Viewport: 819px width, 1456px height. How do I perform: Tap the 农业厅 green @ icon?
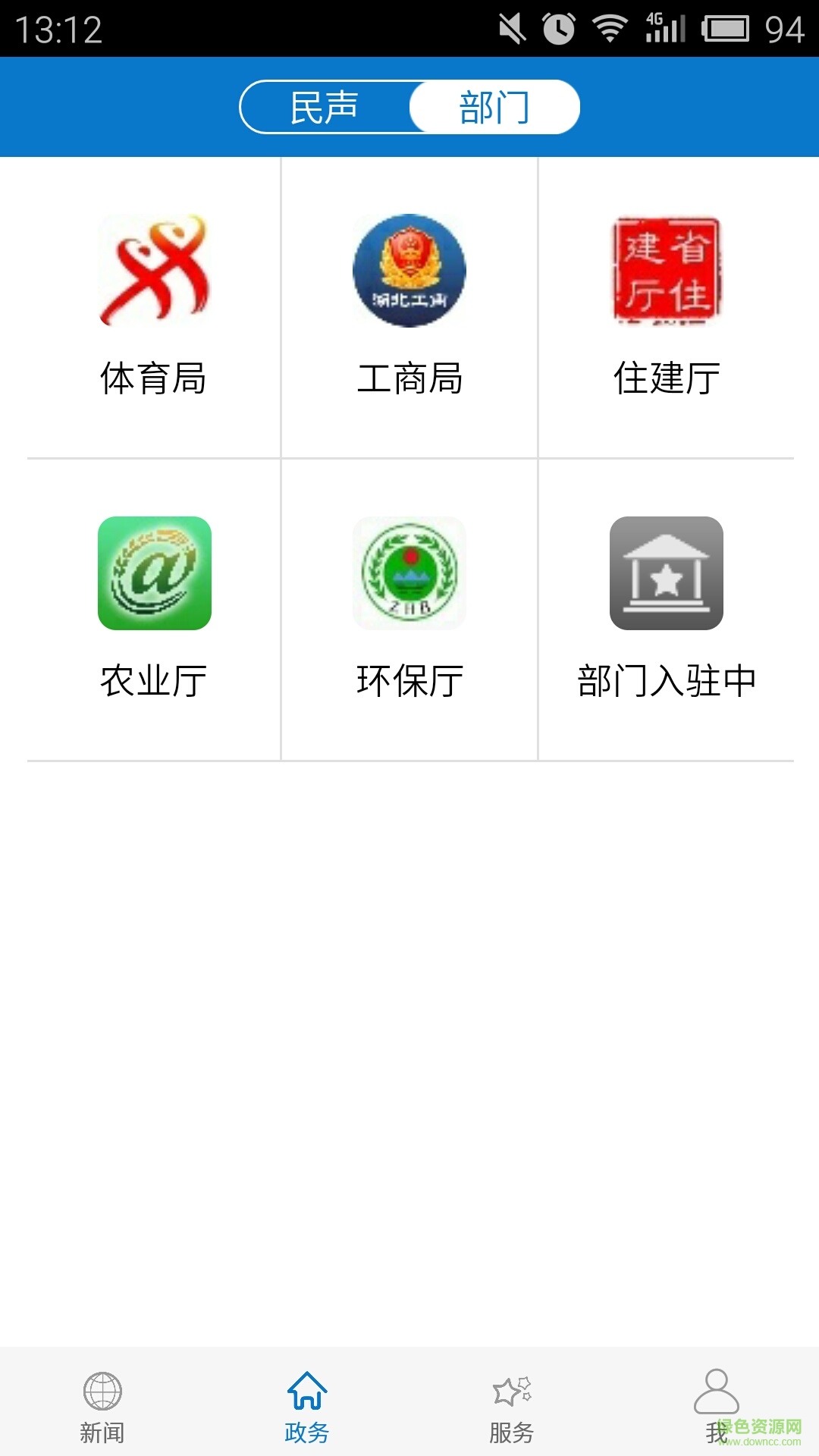coord(154,575)
